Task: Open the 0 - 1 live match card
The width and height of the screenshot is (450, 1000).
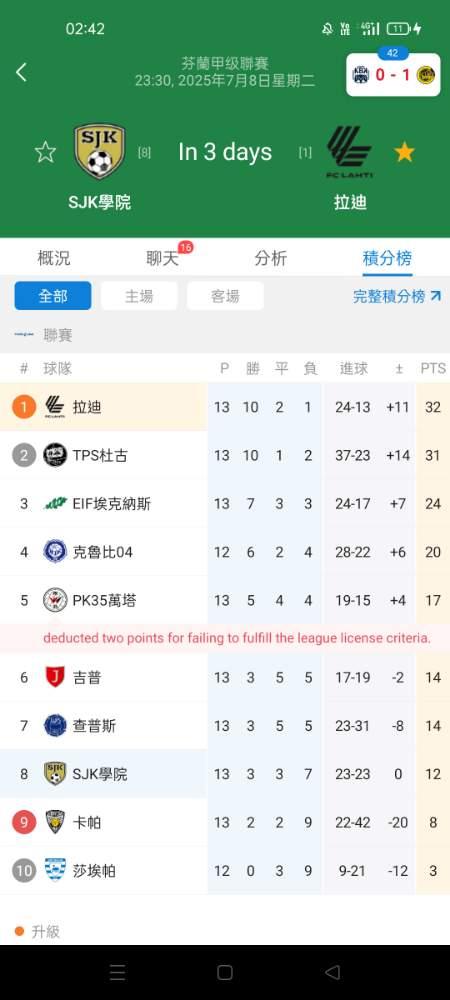Action: pyautogui.click(x=393, y=75)
